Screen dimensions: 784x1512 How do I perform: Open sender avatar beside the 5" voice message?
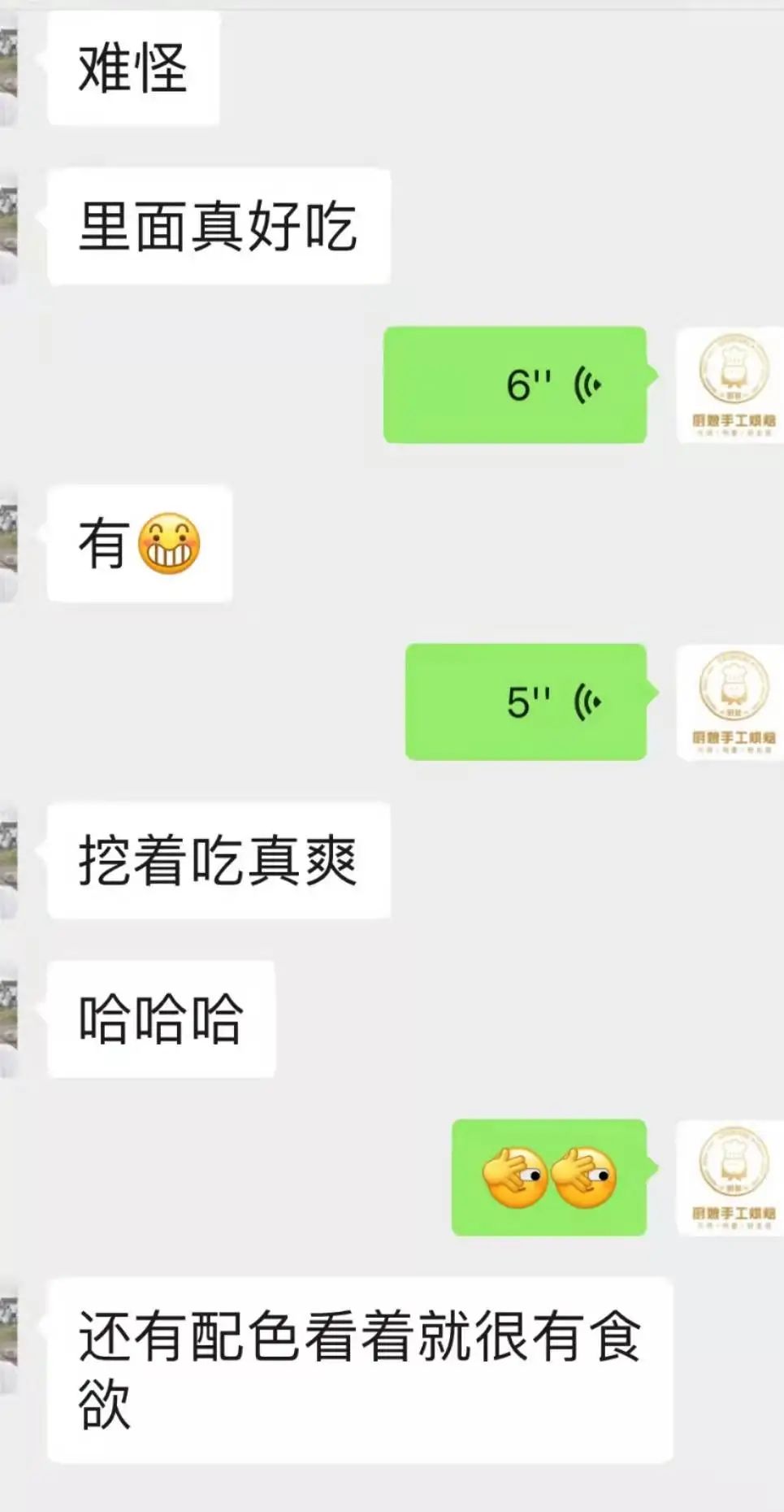[x=731, y=702]
